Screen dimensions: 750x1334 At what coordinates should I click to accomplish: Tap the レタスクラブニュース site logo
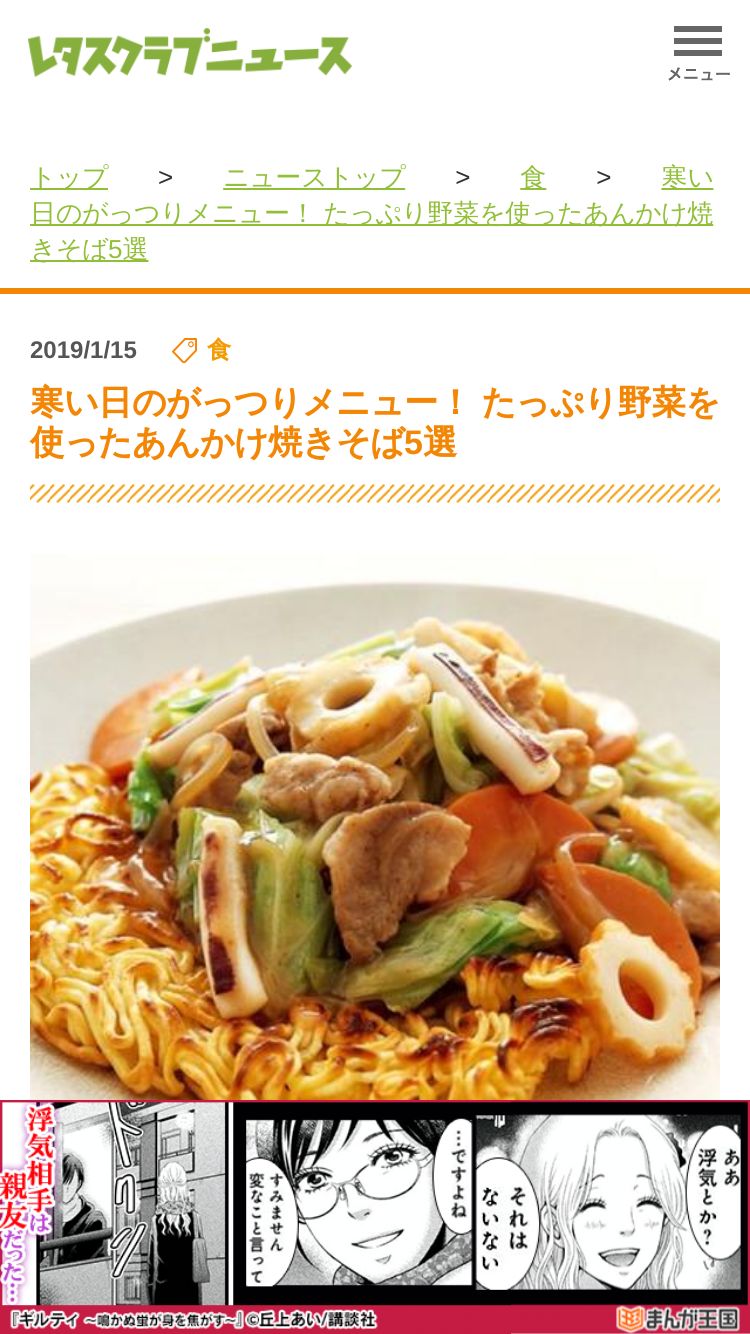[x=190, y=53]
